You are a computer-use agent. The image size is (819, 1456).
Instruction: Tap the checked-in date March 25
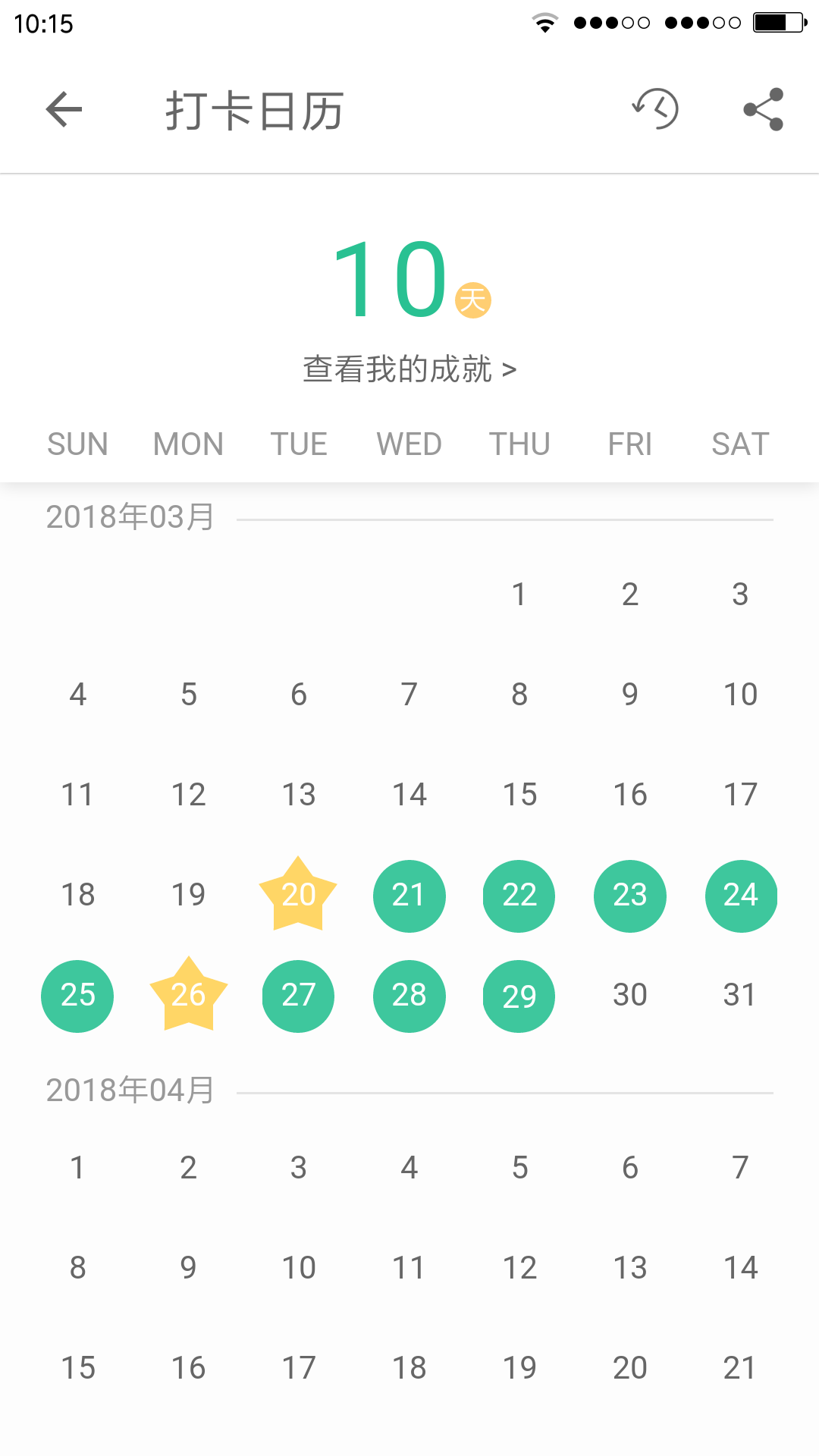[77, 996]
